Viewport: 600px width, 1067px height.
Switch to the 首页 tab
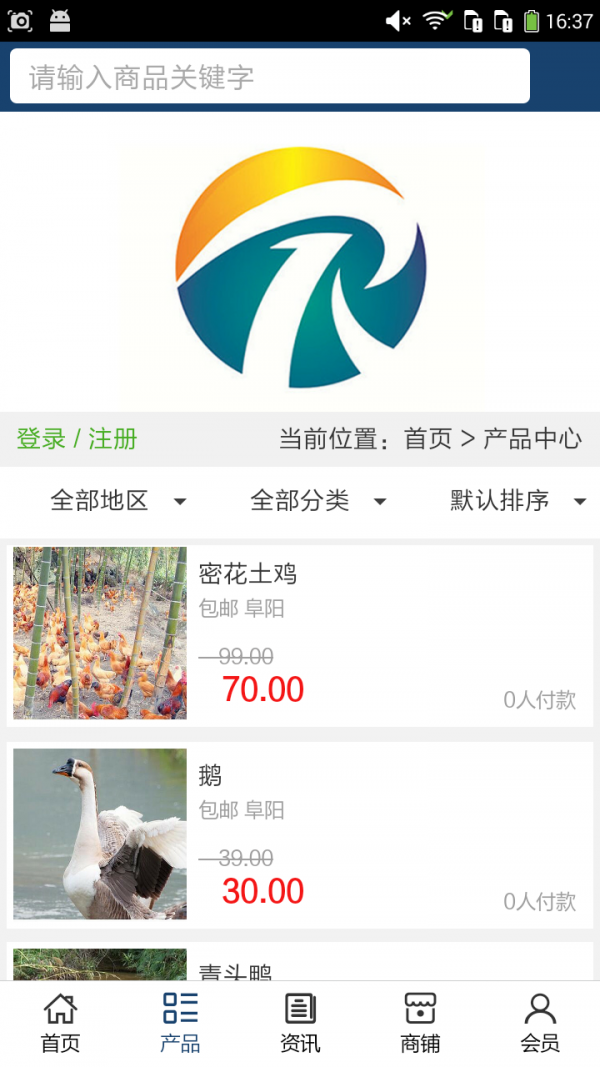coord(60,1023)
